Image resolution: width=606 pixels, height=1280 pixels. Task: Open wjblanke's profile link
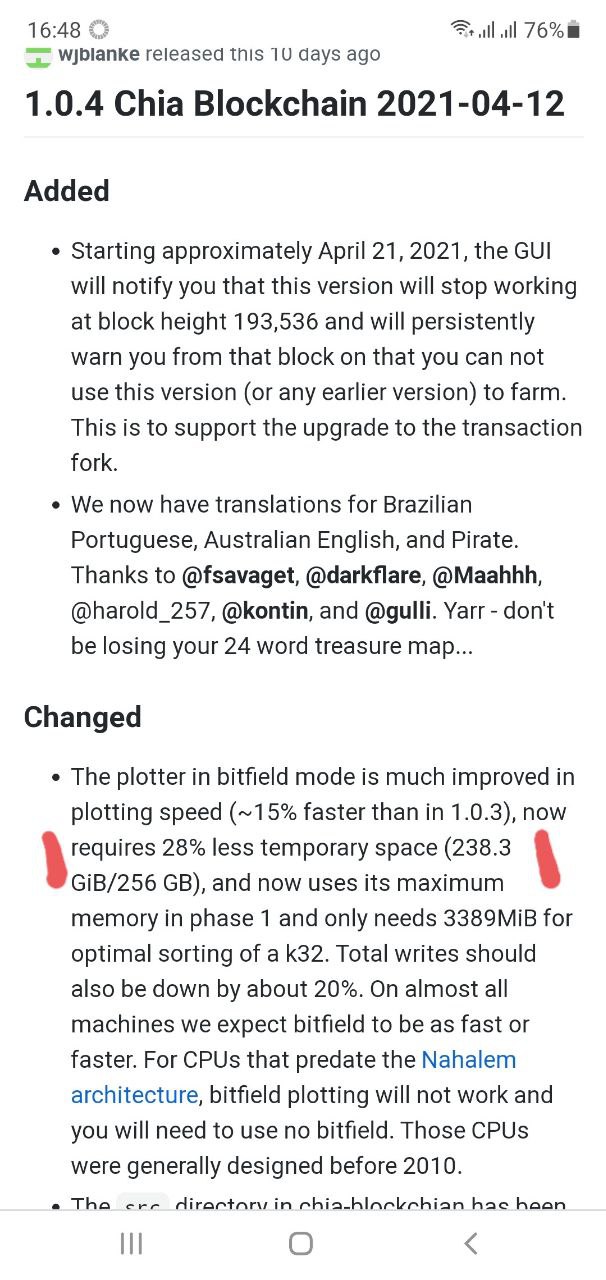99,54
